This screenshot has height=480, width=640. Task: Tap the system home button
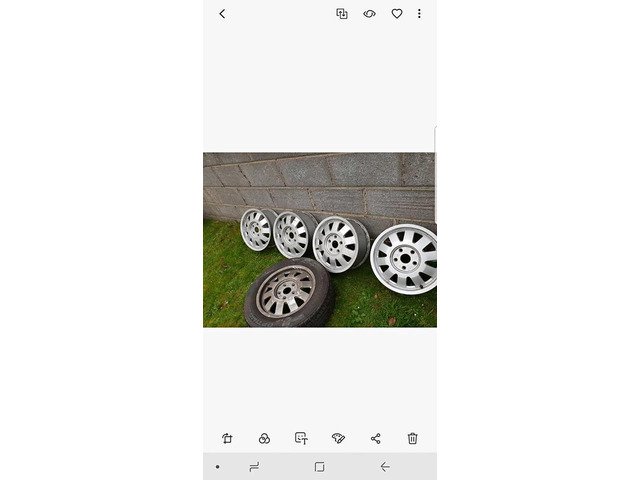tap(319, 467)
